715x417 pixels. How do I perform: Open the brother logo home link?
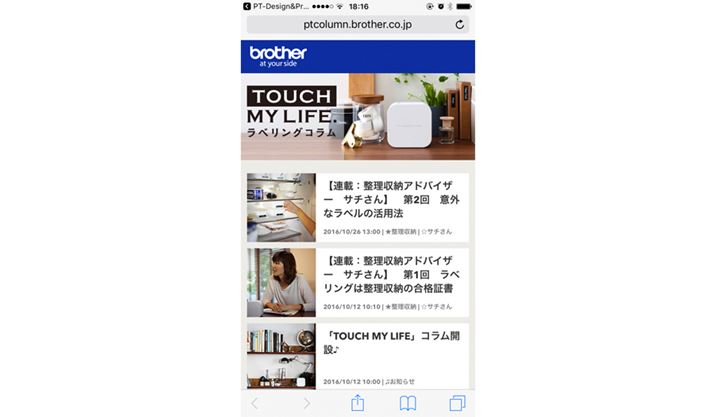[x=277, y=55]
